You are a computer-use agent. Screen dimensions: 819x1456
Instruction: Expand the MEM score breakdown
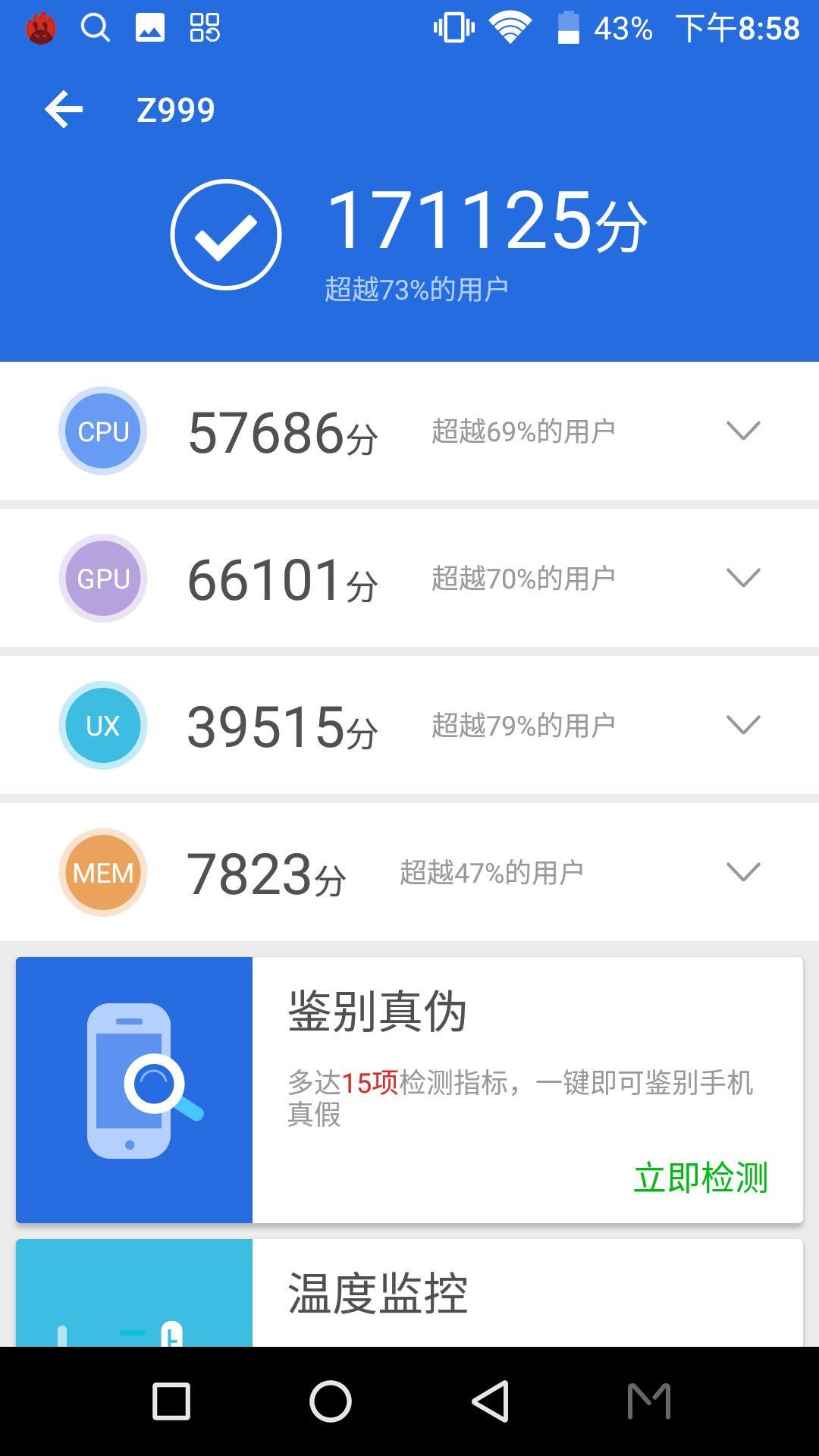[x=742, y=872]
